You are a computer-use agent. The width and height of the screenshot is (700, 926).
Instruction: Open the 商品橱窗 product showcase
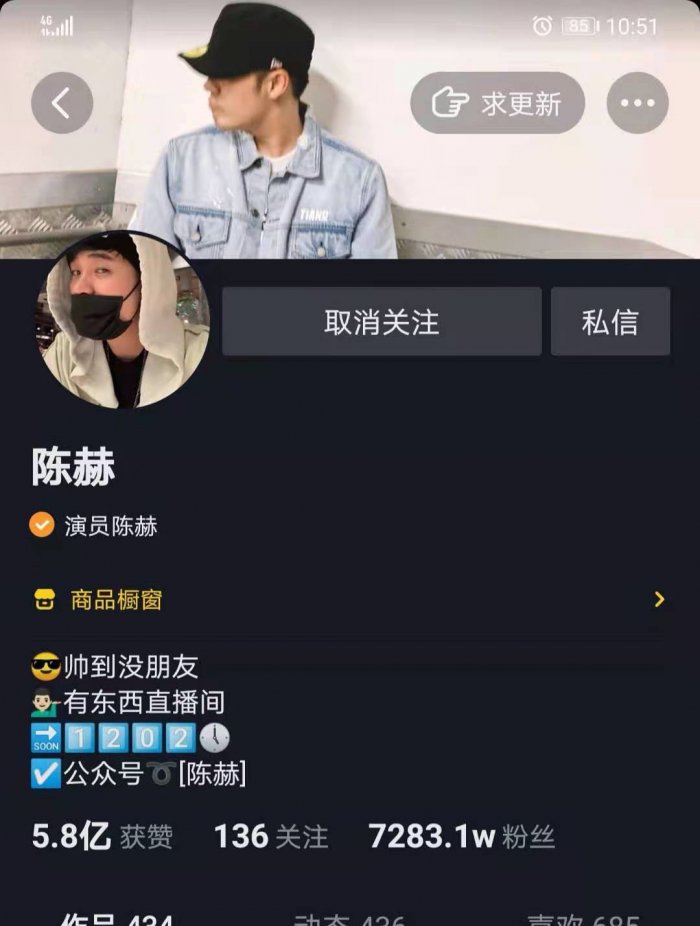[116, 600]
